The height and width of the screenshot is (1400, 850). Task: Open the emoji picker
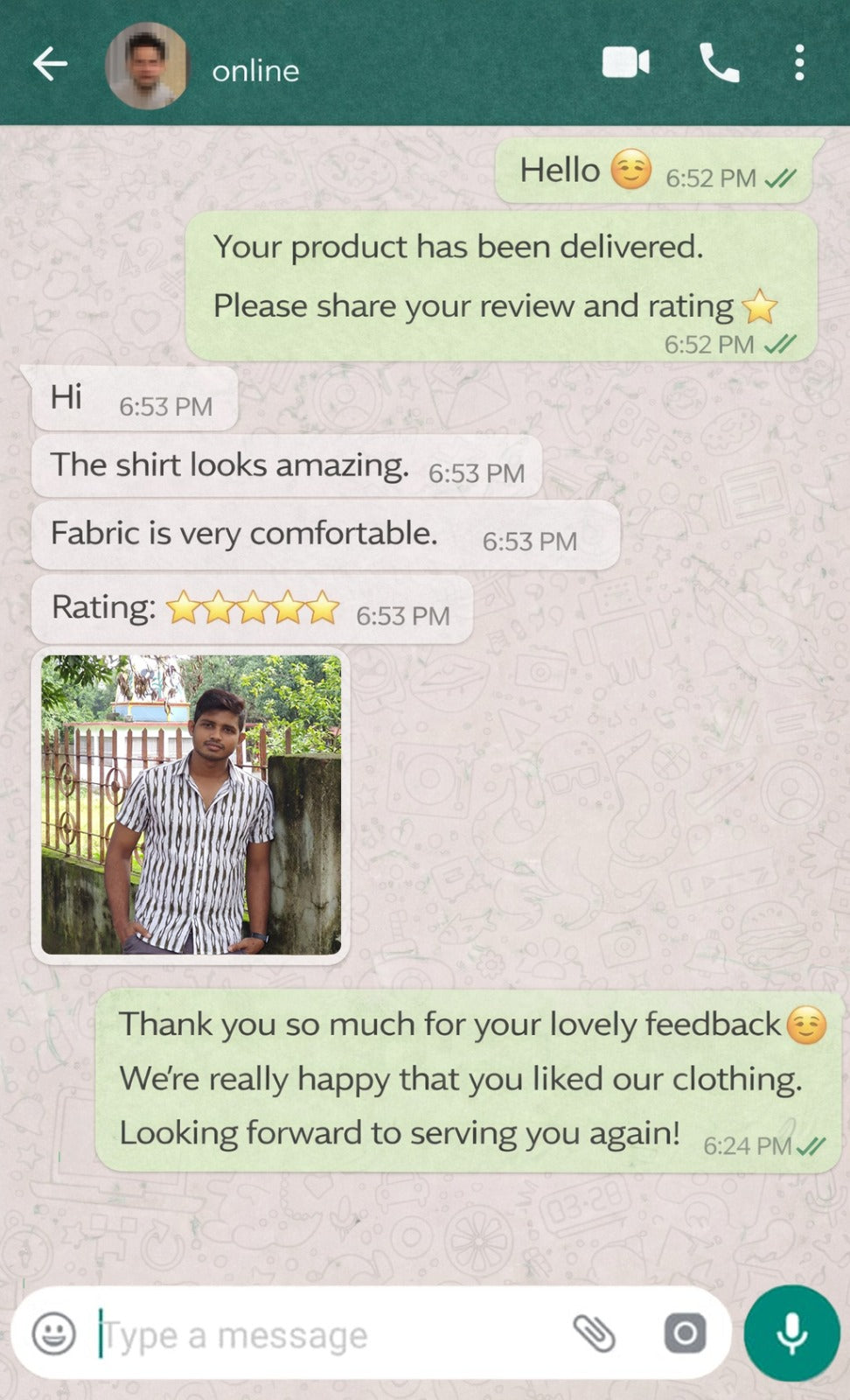pos(54,1333)
